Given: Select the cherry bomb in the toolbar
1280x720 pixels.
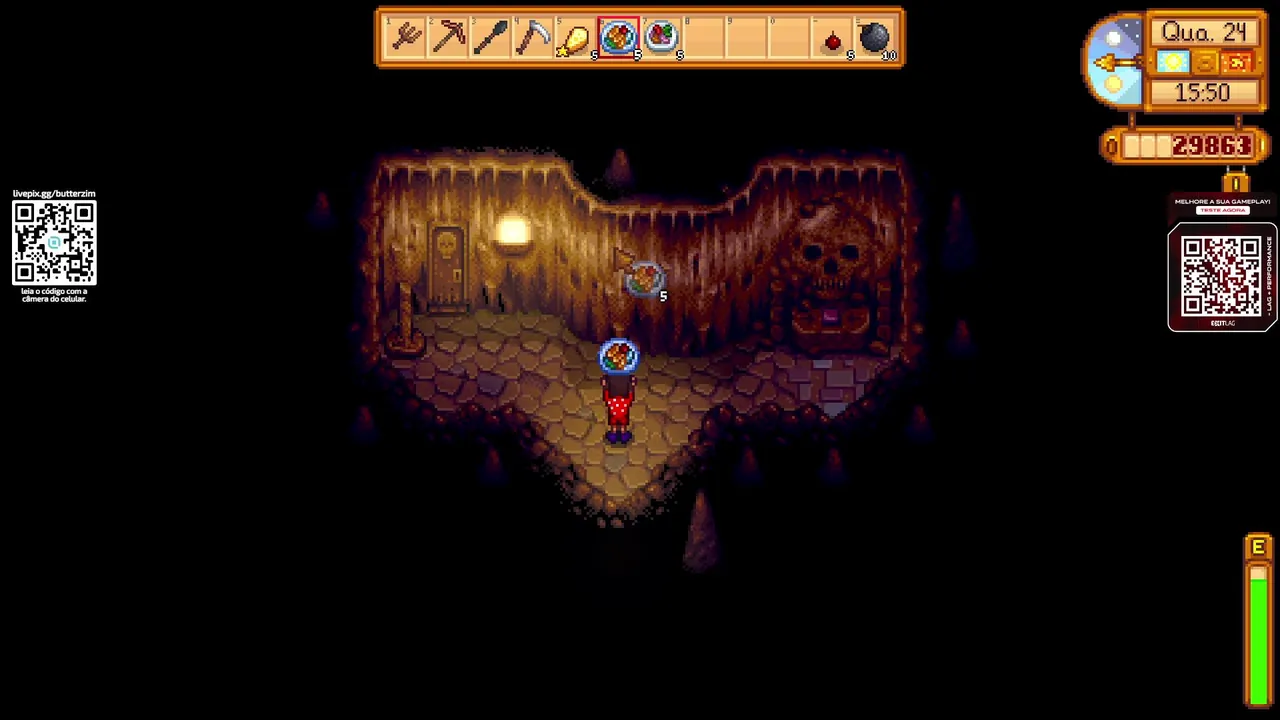Looking at the screenshot, I should pos(832,40).
